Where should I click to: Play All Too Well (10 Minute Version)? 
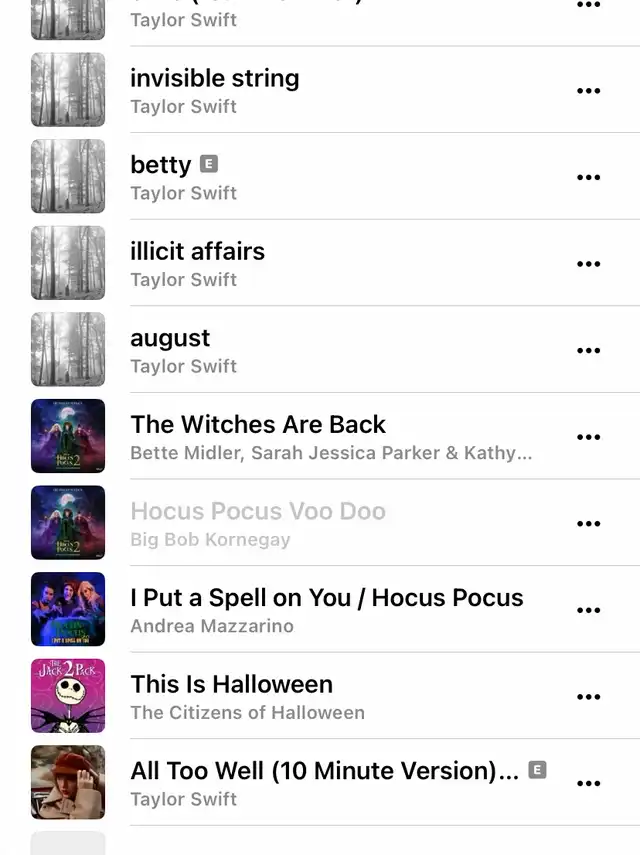coord(324,771)
